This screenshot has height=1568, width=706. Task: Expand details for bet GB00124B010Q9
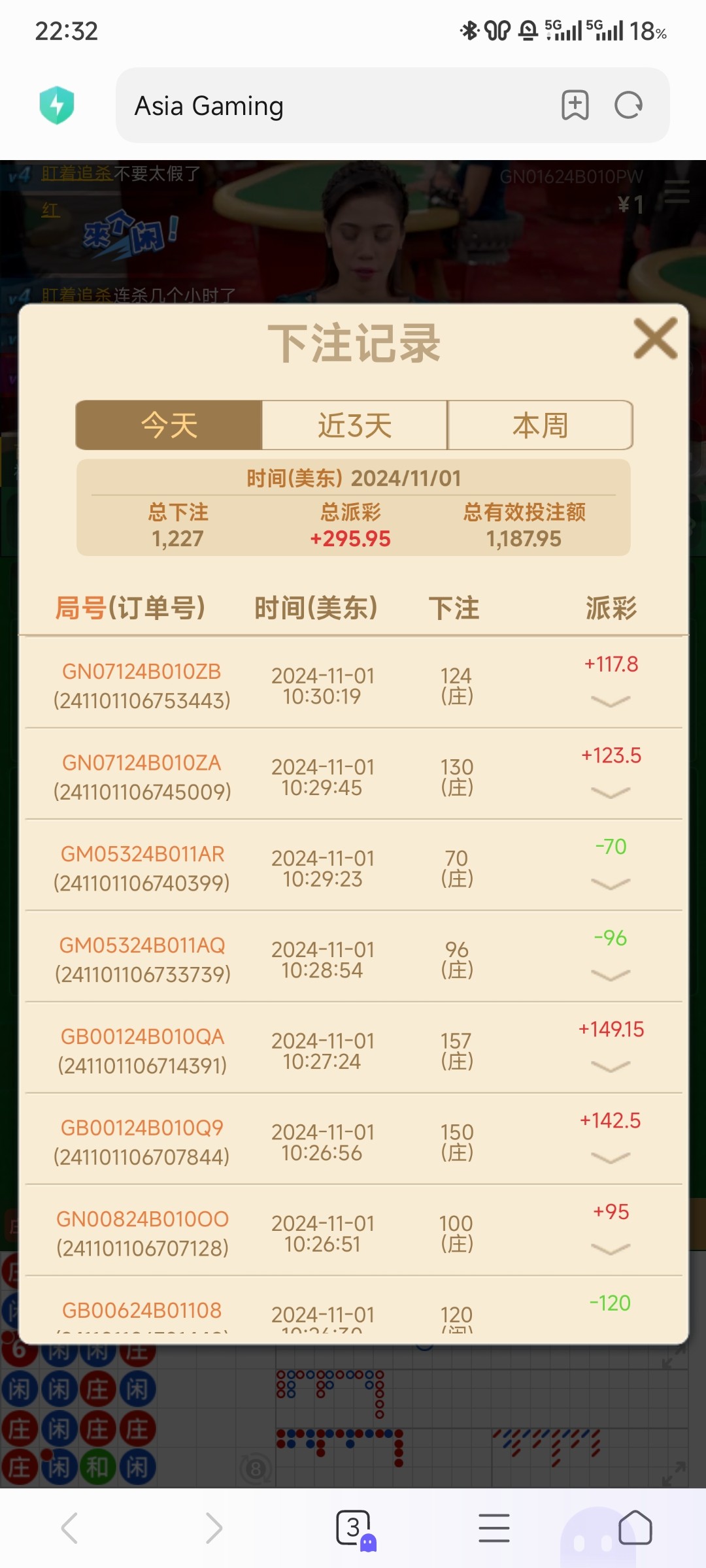point(610,1158)
